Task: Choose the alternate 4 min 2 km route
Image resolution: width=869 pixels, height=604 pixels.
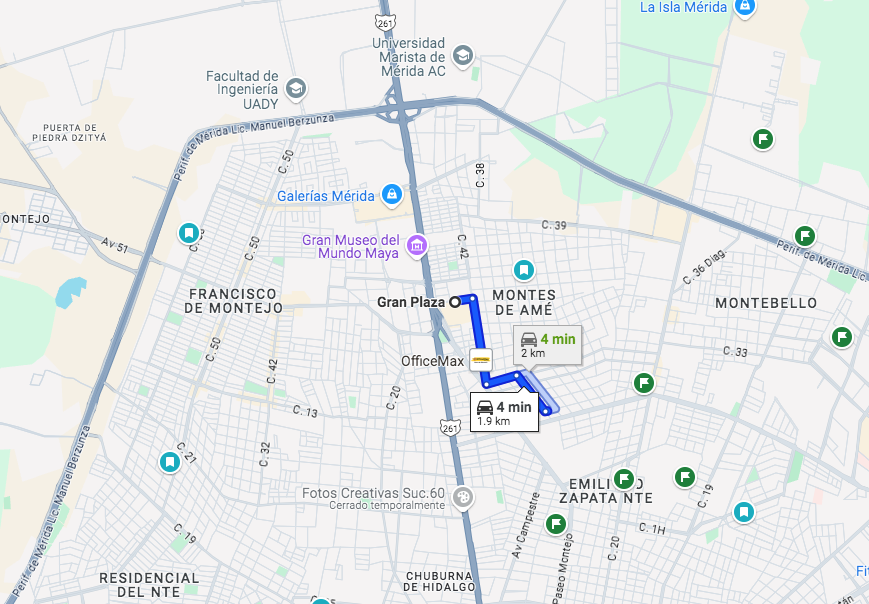Action: click(x=547, y=345)
